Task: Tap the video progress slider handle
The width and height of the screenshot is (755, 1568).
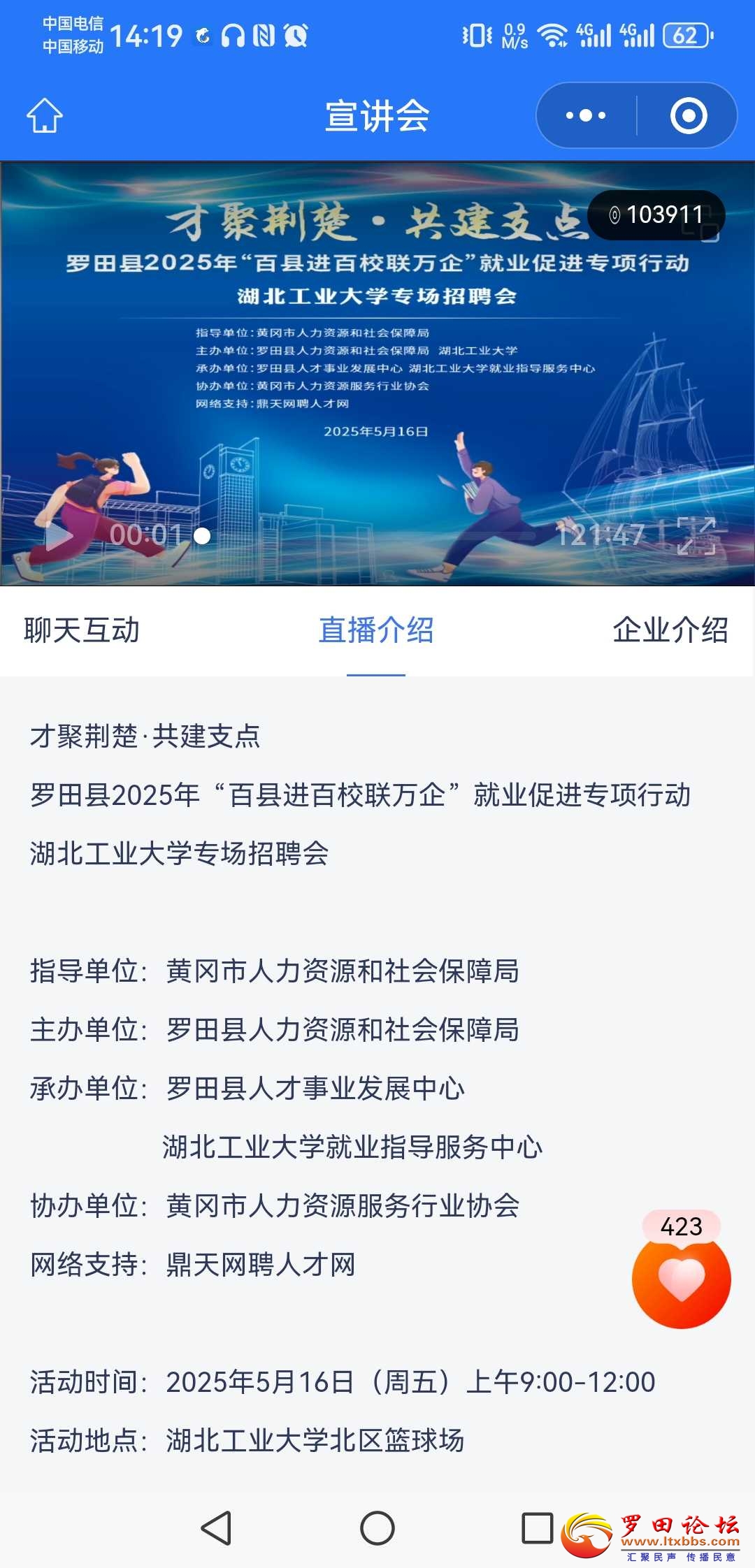Action: pos(202,536)
